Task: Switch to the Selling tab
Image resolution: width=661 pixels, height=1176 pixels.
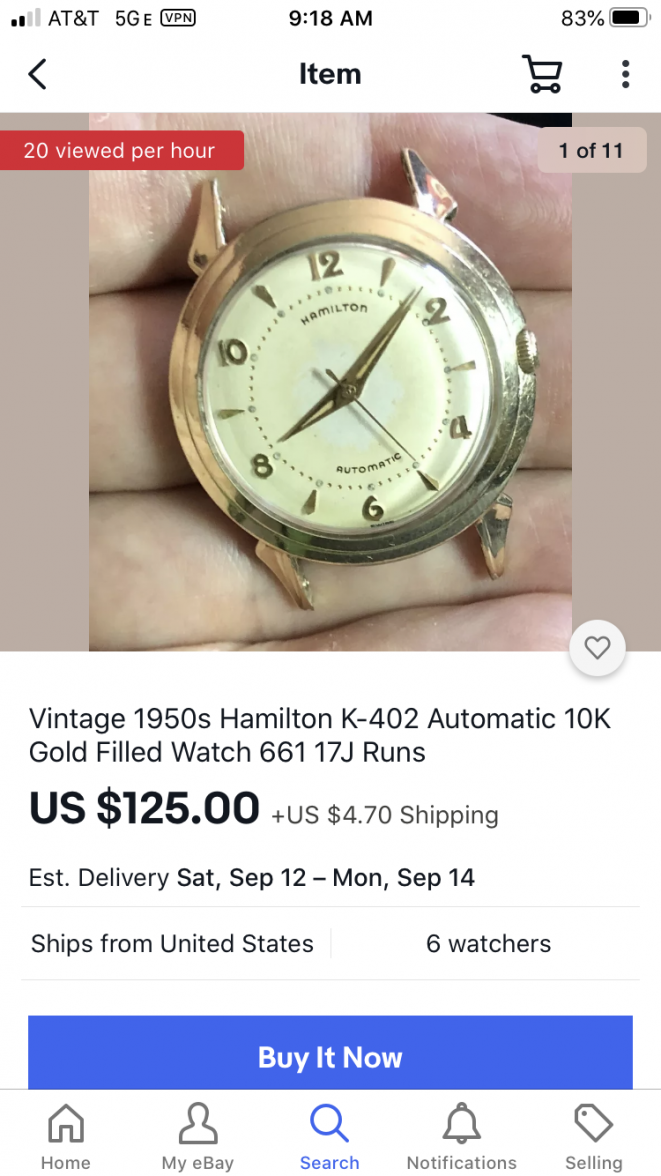Action: tap(593, 1136)
